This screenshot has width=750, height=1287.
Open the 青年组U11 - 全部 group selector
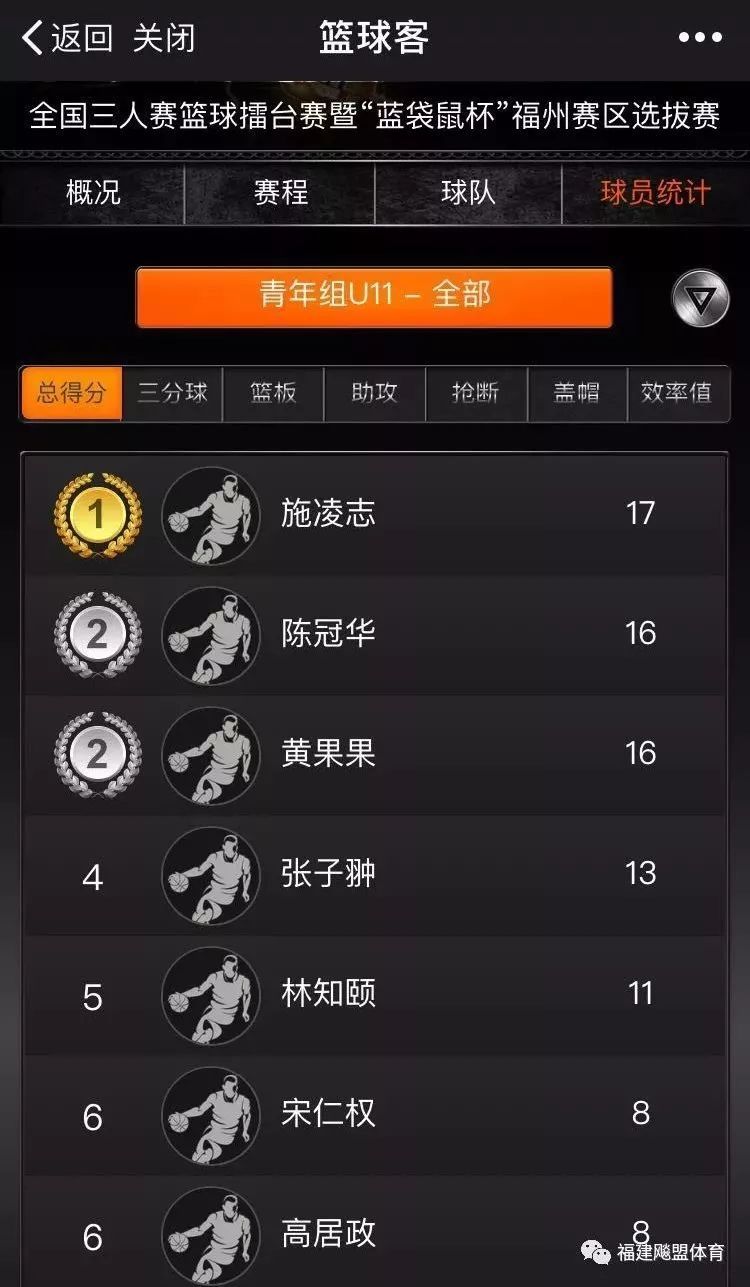pyautogui.click(x=374, y=296)
